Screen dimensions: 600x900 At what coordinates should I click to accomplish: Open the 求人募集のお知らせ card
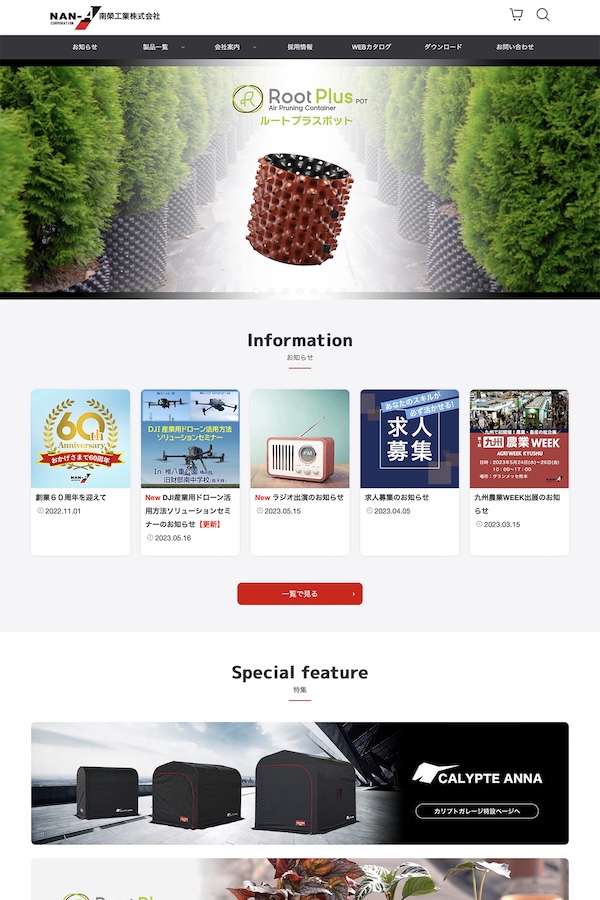pos(410,470)
